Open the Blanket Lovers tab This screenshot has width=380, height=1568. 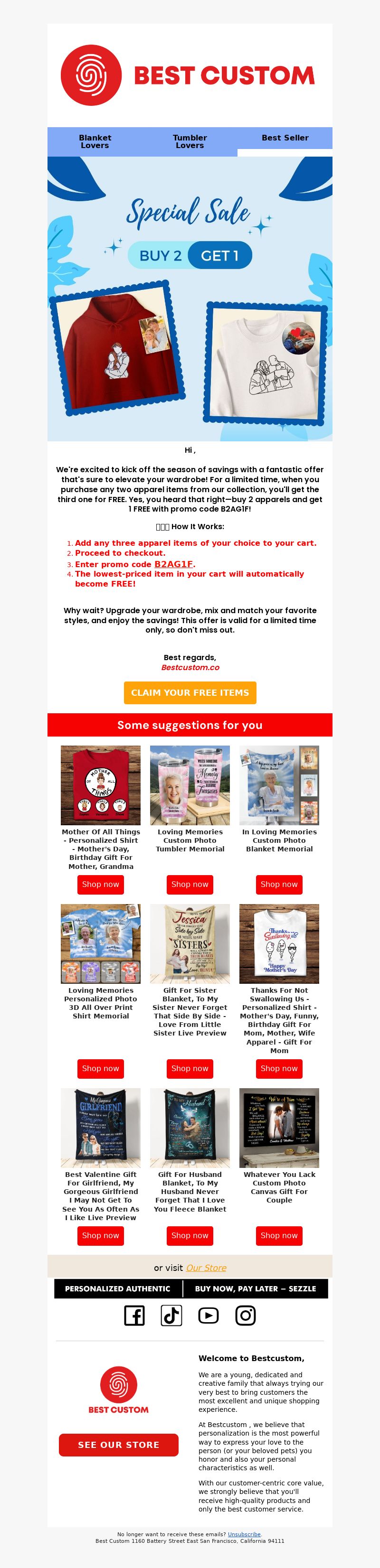click(x=95, y=141)
